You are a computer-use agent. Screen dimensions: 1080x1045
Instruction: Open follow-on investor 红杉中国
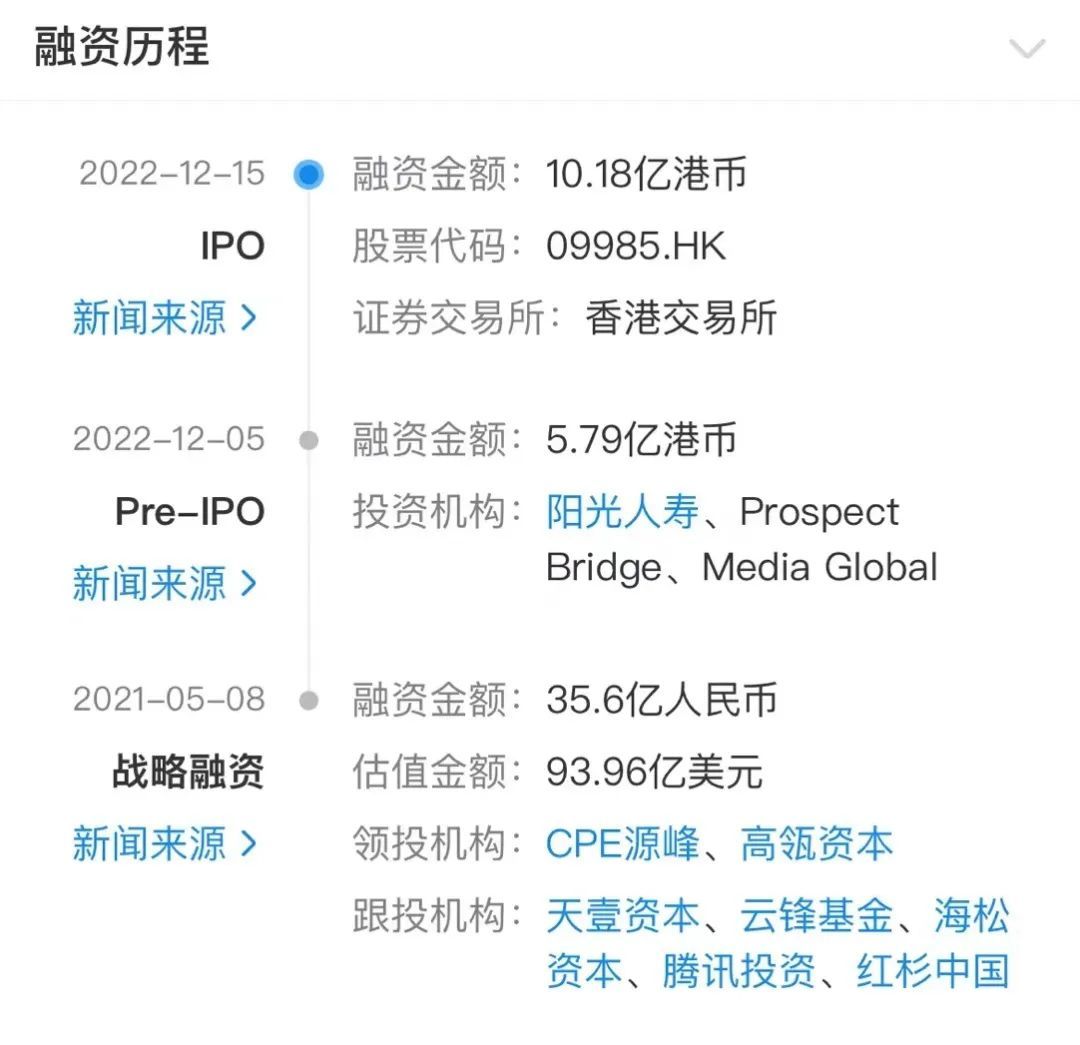[932, 971]
